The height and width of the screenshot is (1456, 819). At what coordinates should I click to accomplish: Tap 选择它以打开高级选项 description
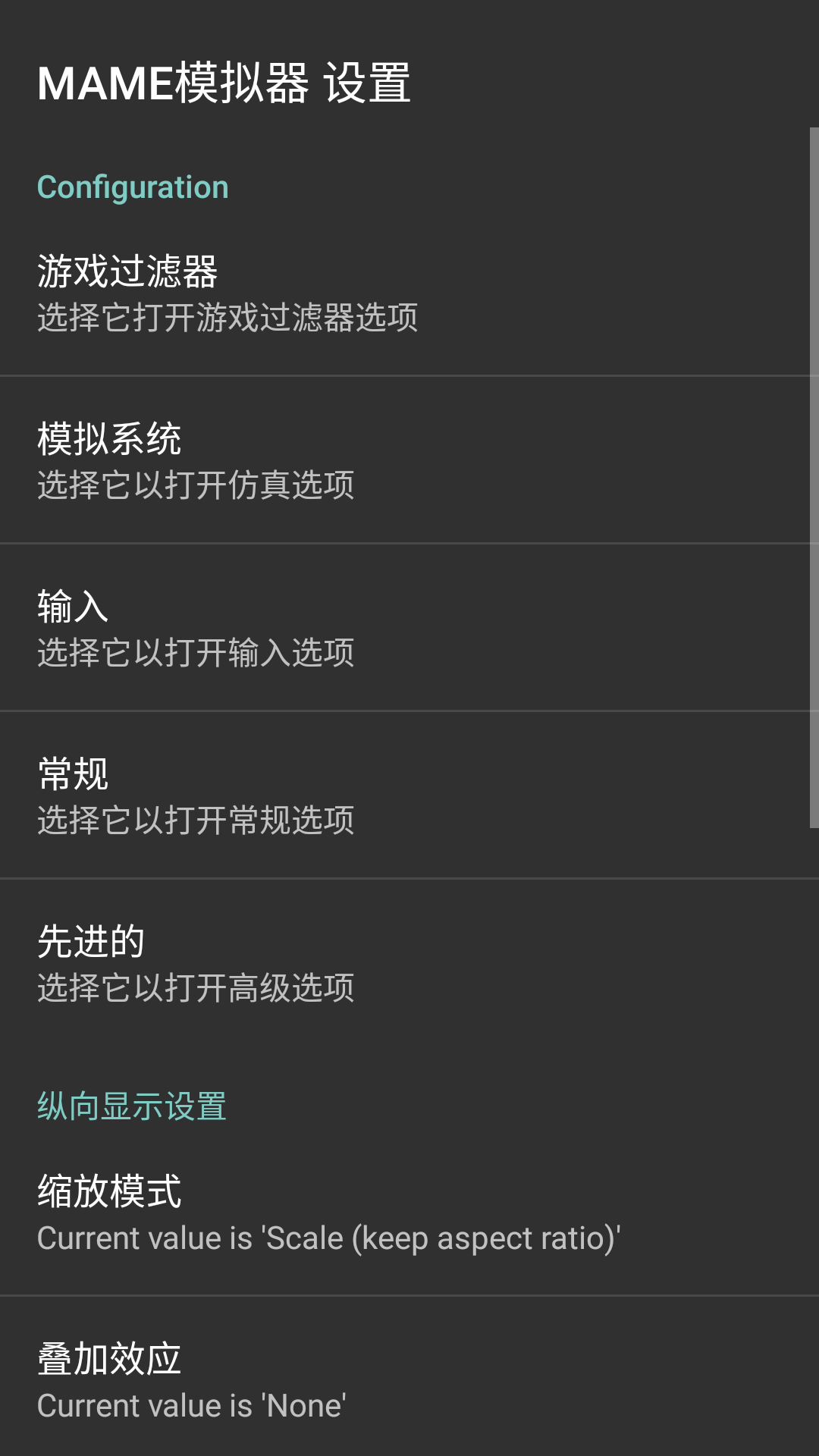(x=196, y=989)
